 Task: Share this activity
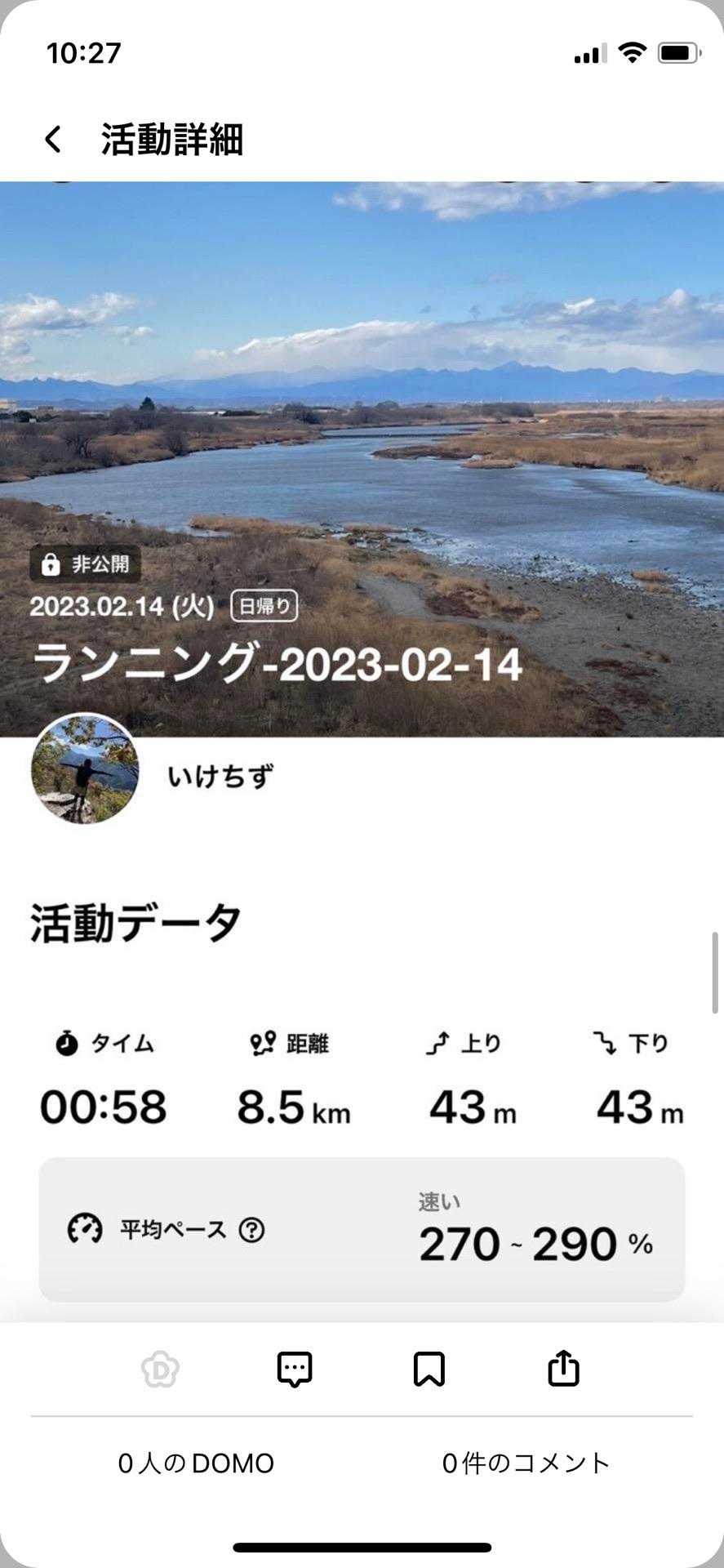pyautogui.click(x=563, y=1370)
